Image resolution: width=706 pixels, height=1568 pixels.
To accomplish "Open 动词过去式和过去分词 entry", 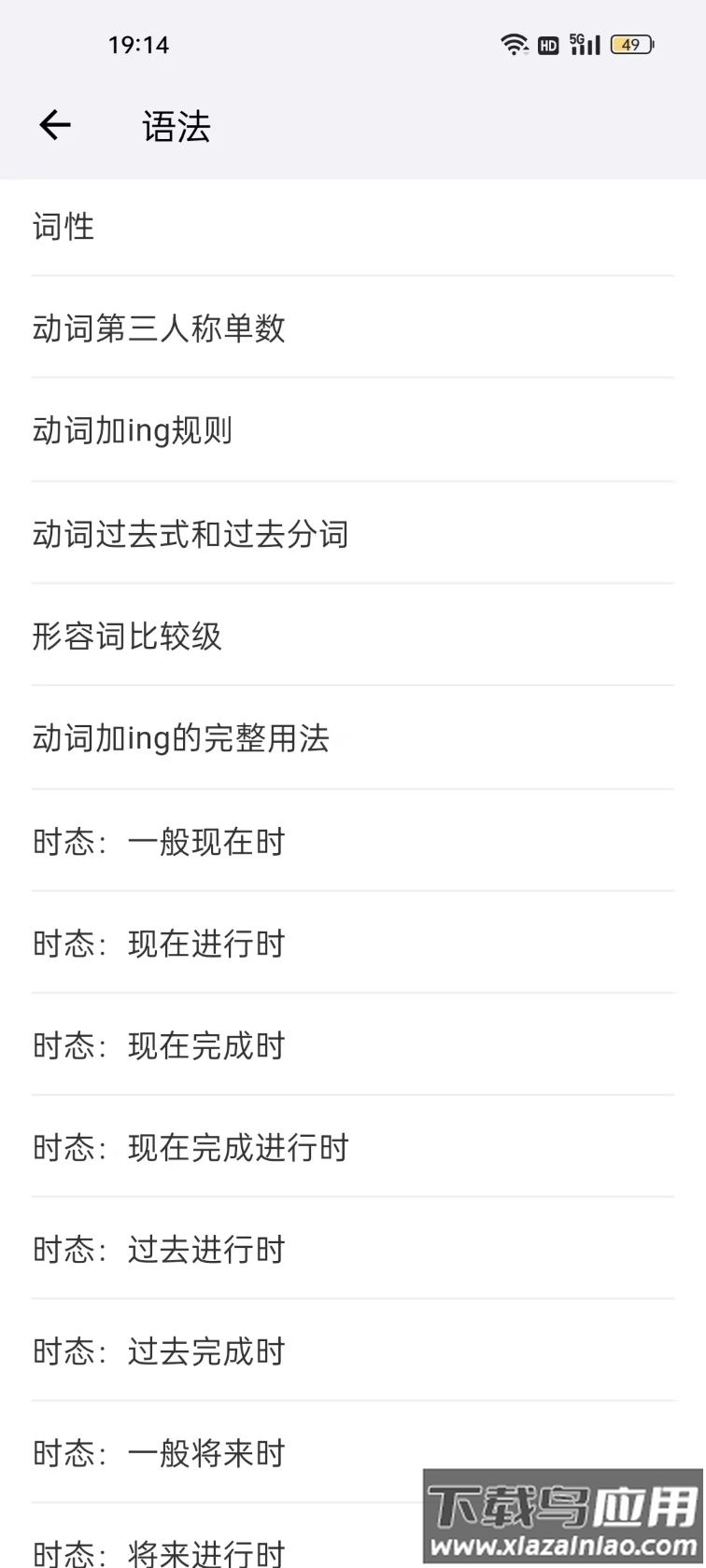I will [190, 534].
